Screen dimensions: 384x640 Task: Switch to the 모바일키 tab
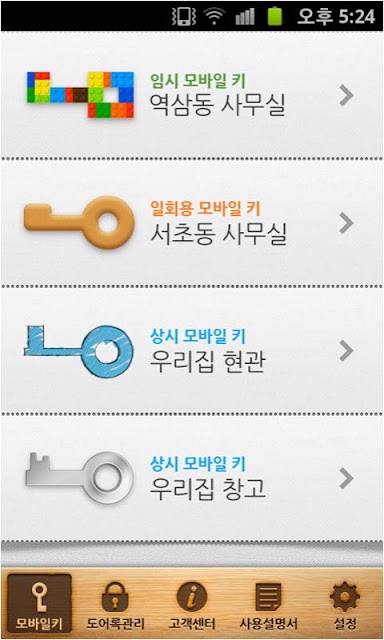39,602
